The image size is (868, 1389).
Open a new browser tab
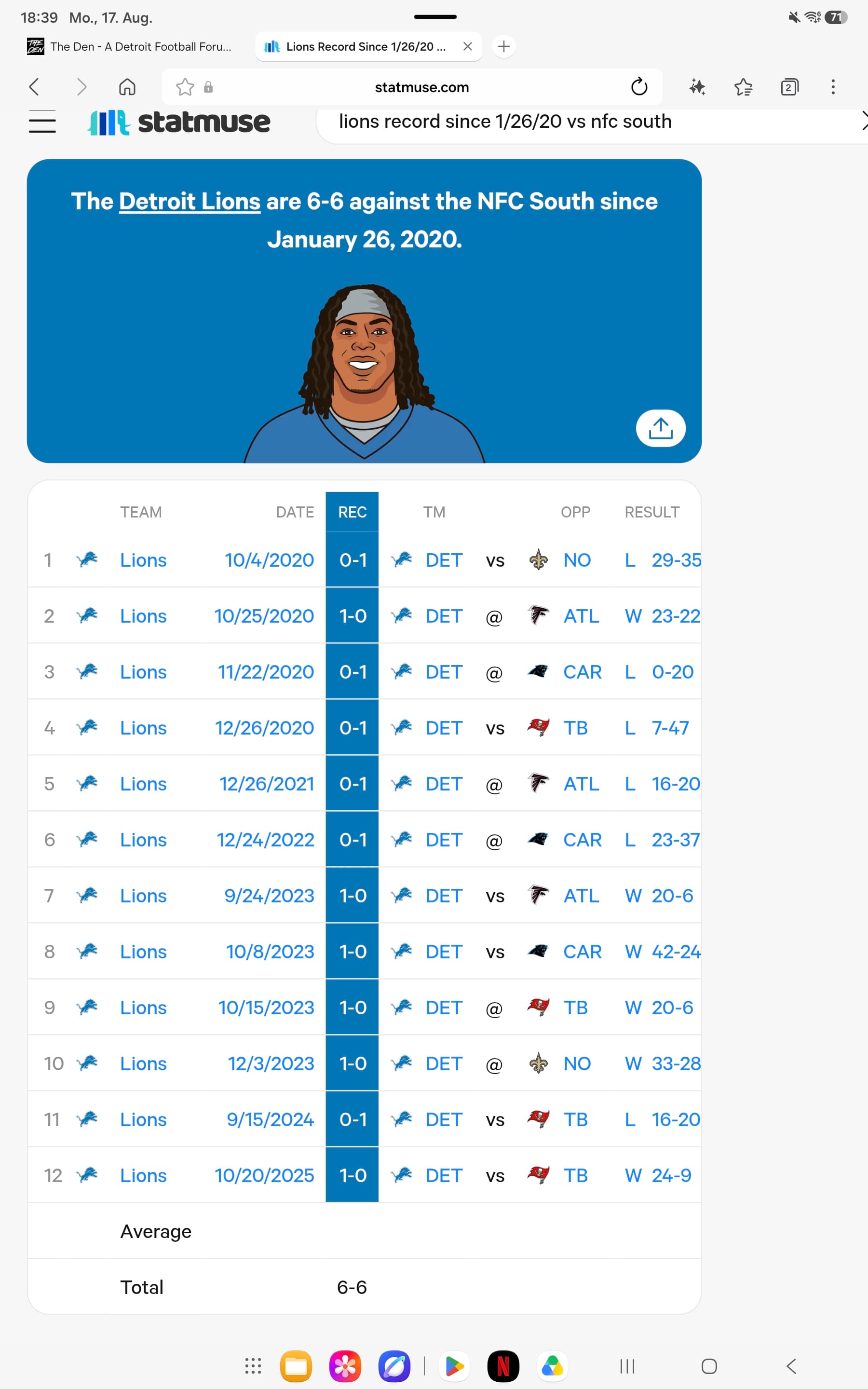pyautogui.click(x=503, y=46)
